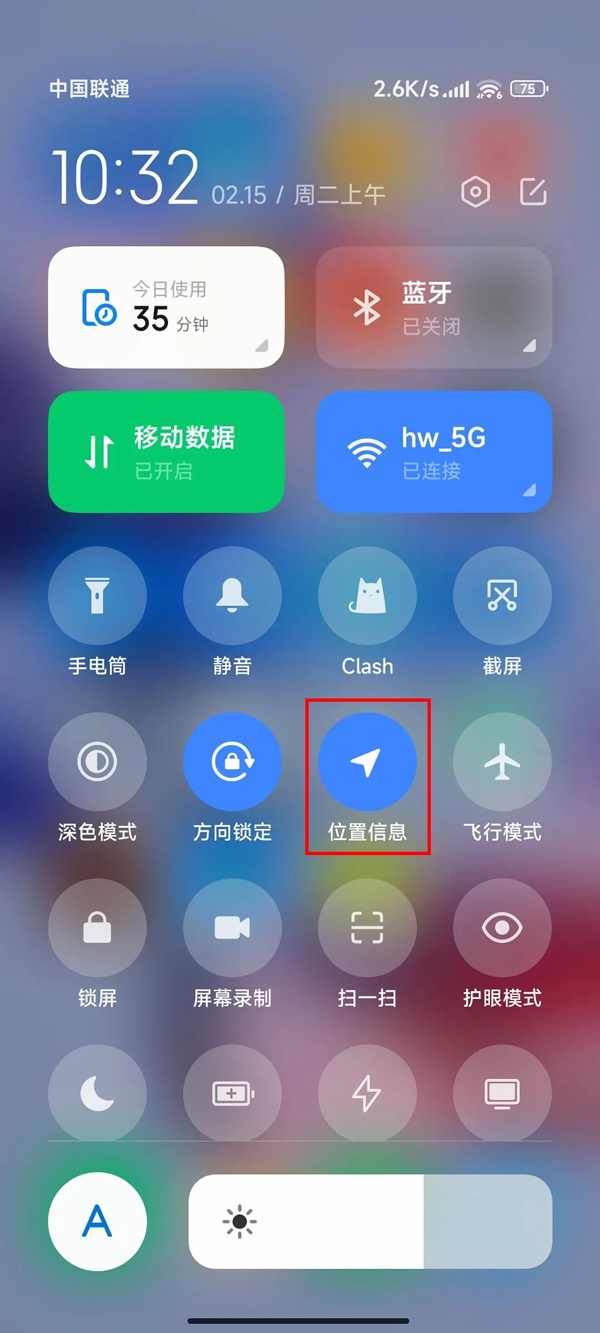600x1333 pixels.
Task: Toggle the hw_5G Wi-Fi tile
Action: click(x=434, y=451)
